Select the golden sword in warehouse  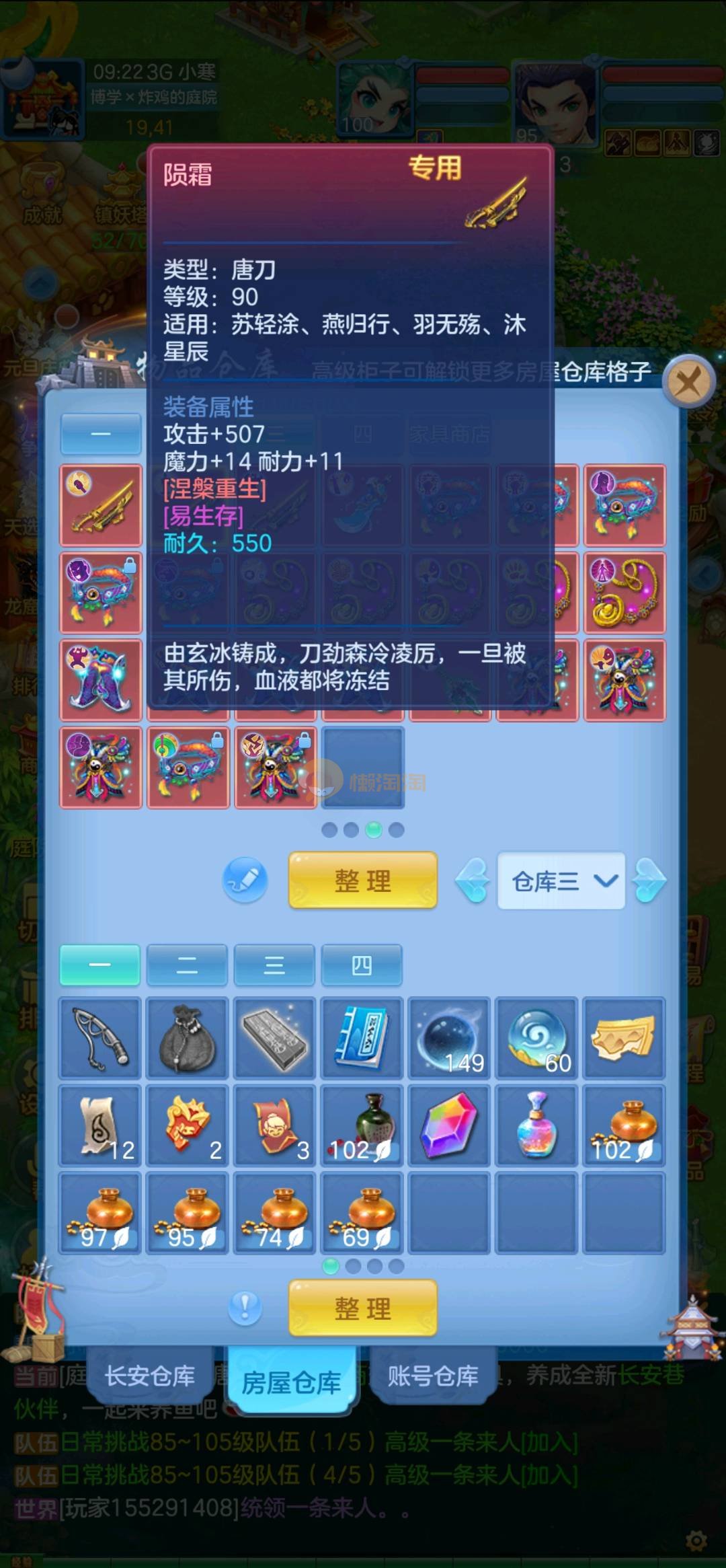101,505
